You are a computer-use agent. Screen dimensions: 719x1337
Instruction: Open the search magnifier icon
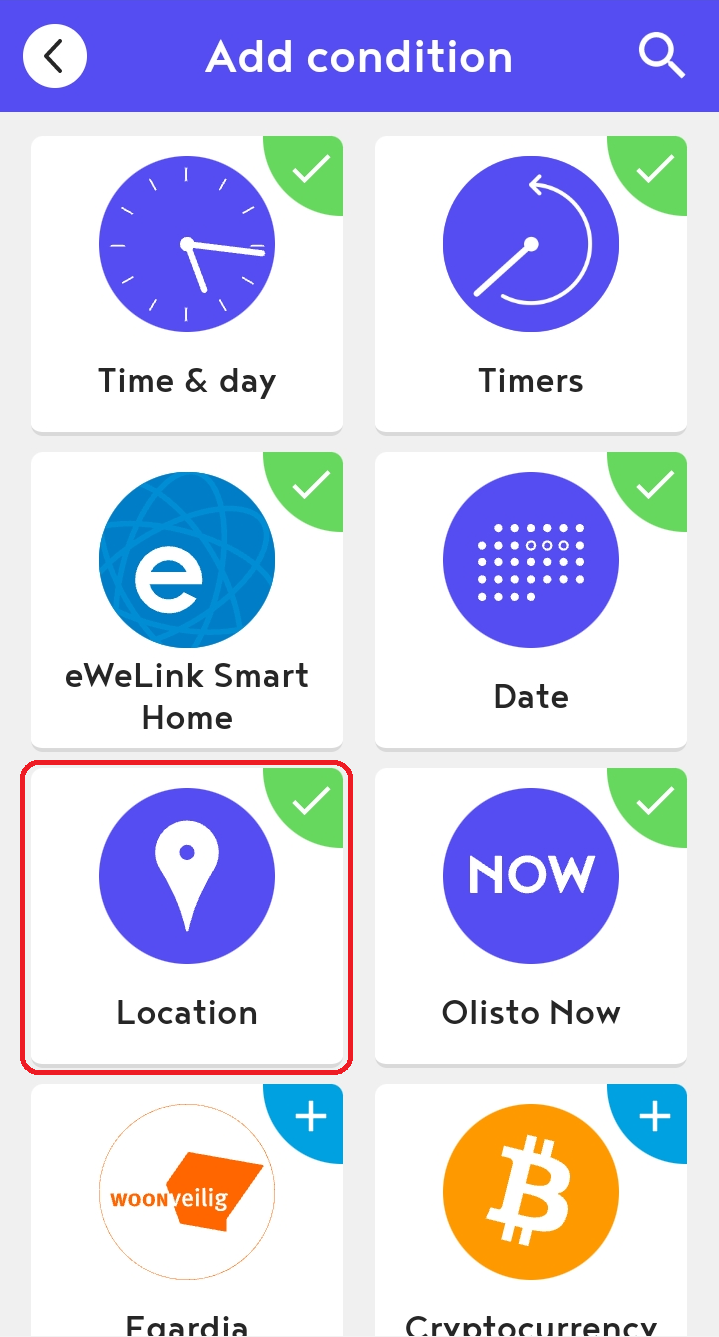[661, 56]
